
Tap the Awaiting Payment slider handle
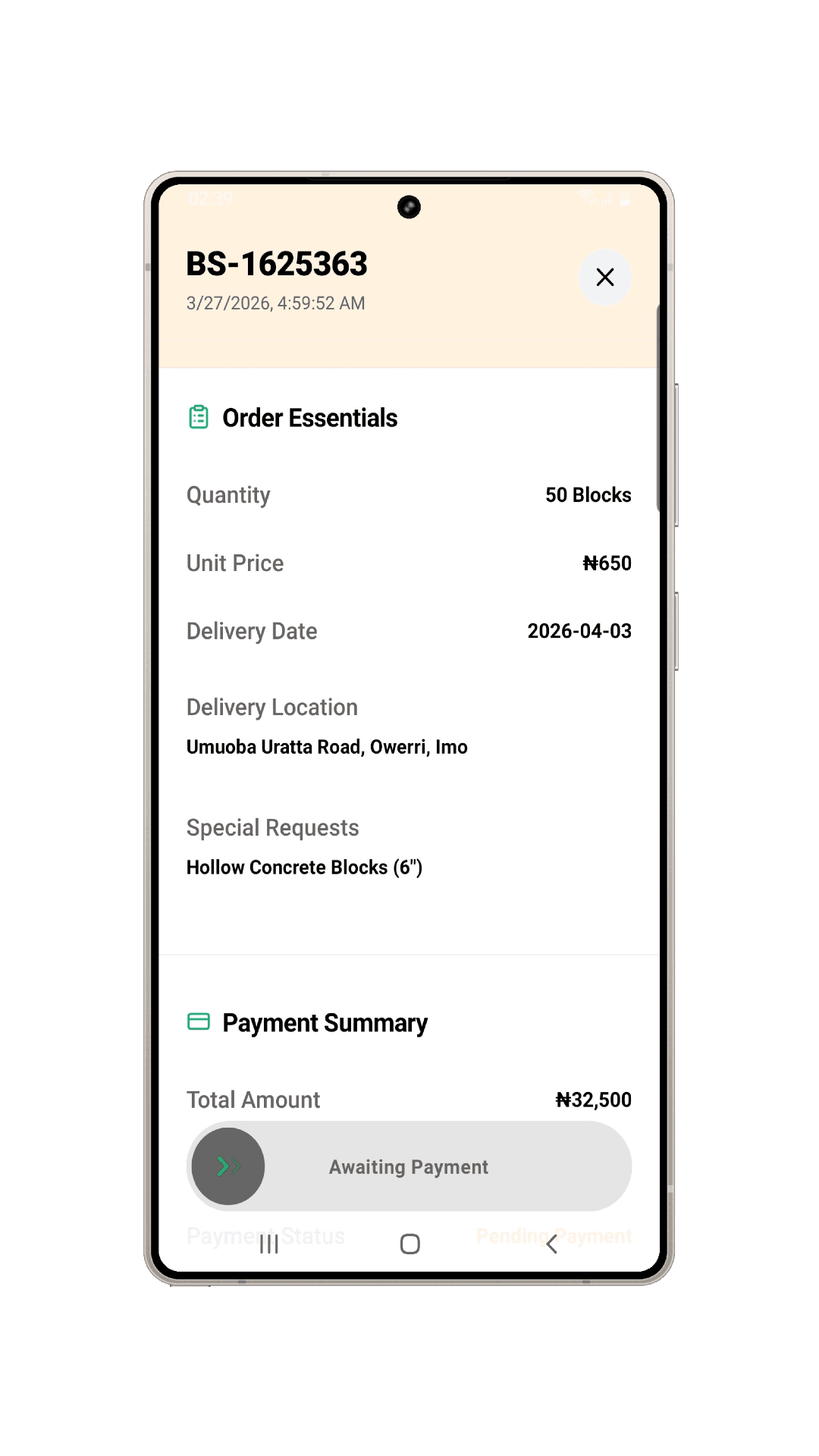(x=228, y=1166)
